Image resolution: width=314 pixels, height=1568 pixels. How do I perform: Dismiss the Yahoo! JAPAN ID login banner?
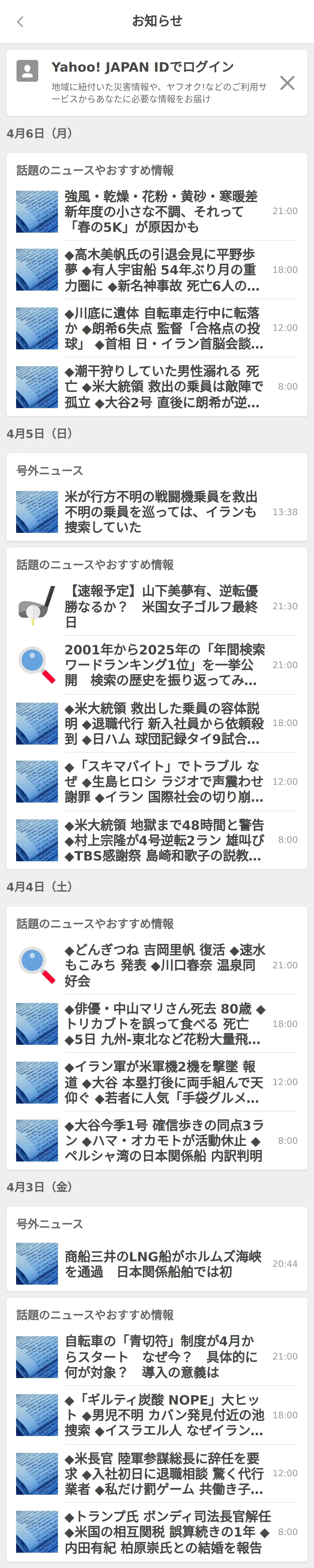(x=287, y=83)
